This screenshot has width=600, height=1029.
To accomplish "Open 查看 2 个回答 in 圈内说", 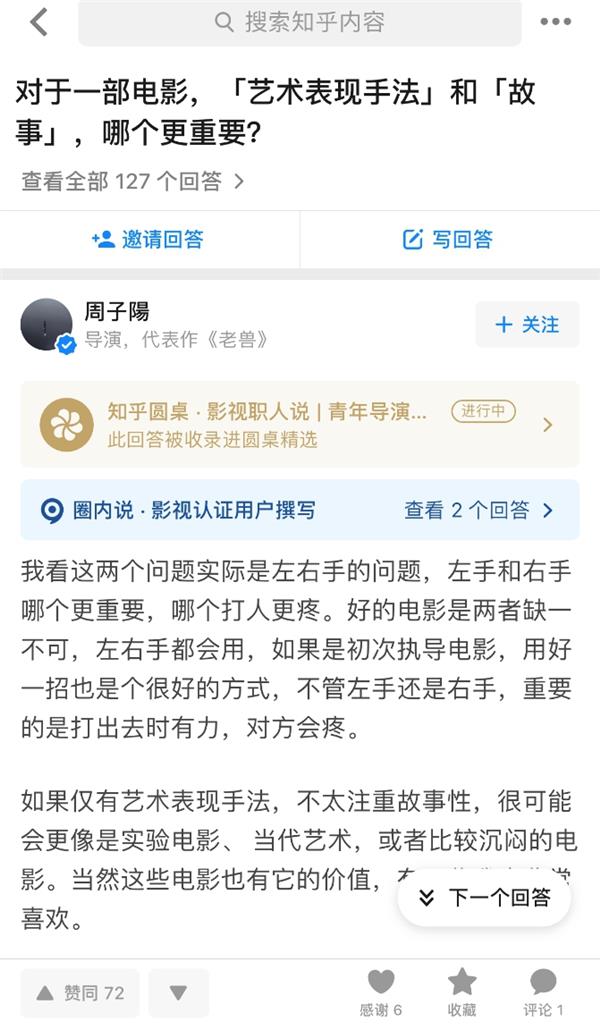I will tap(478, 510).
